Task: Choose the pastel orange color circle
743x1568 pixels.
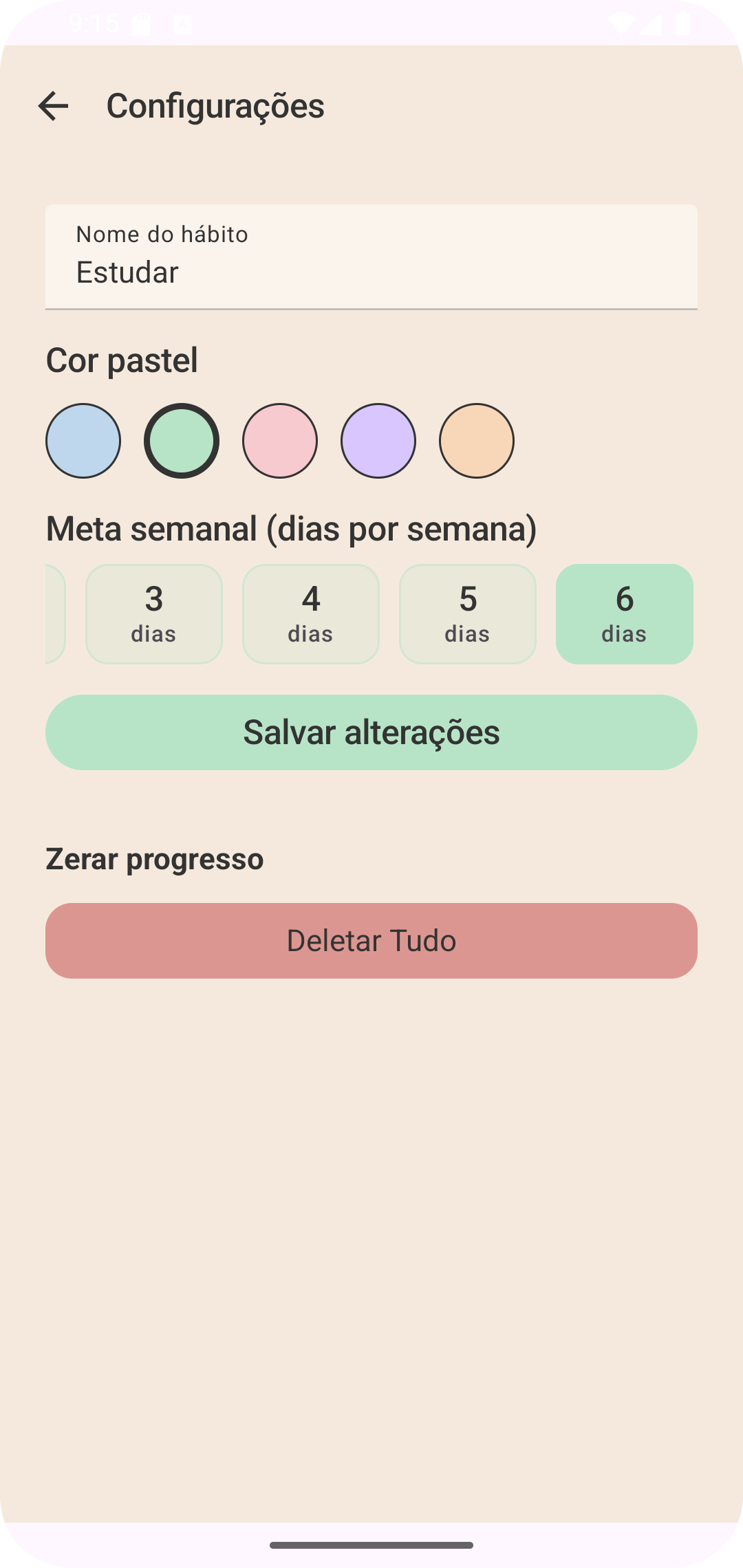Action: point(476,441)
